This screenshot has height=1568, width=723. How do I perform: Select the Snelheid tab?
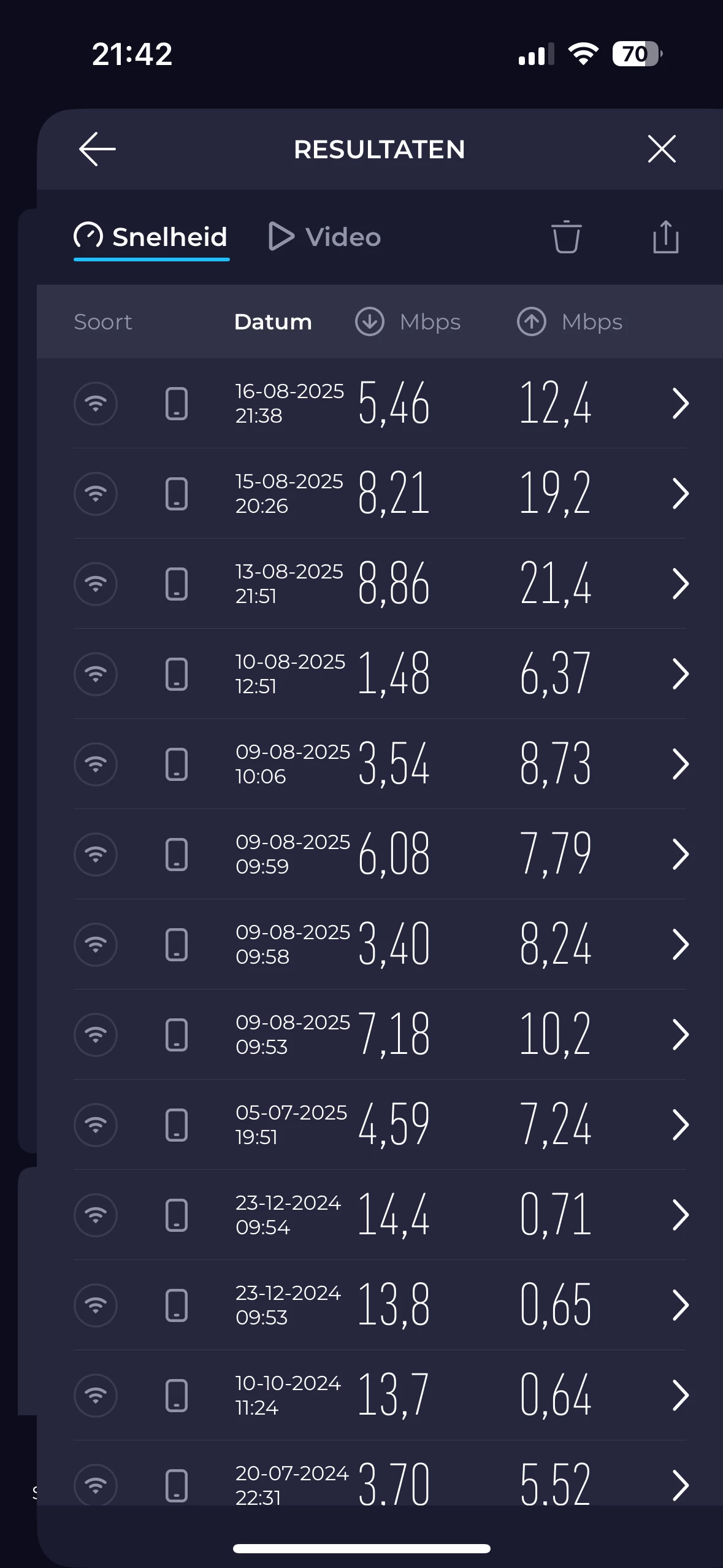pyautogui.click(x=151, y=237)
